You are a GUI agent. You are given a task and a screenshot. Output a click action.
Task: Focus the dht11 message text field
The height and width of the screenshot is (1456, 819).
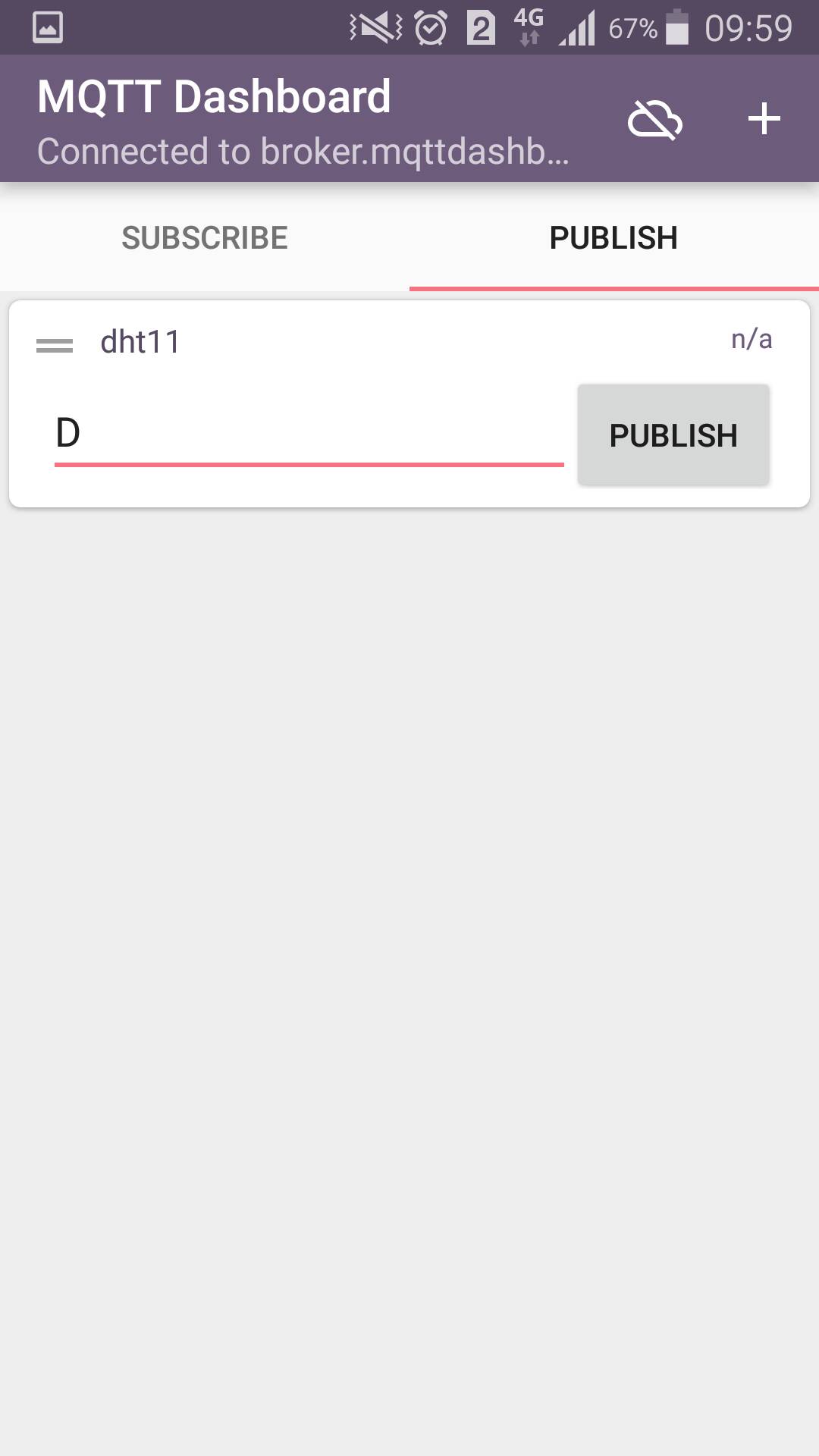click(x=309, y=433)
